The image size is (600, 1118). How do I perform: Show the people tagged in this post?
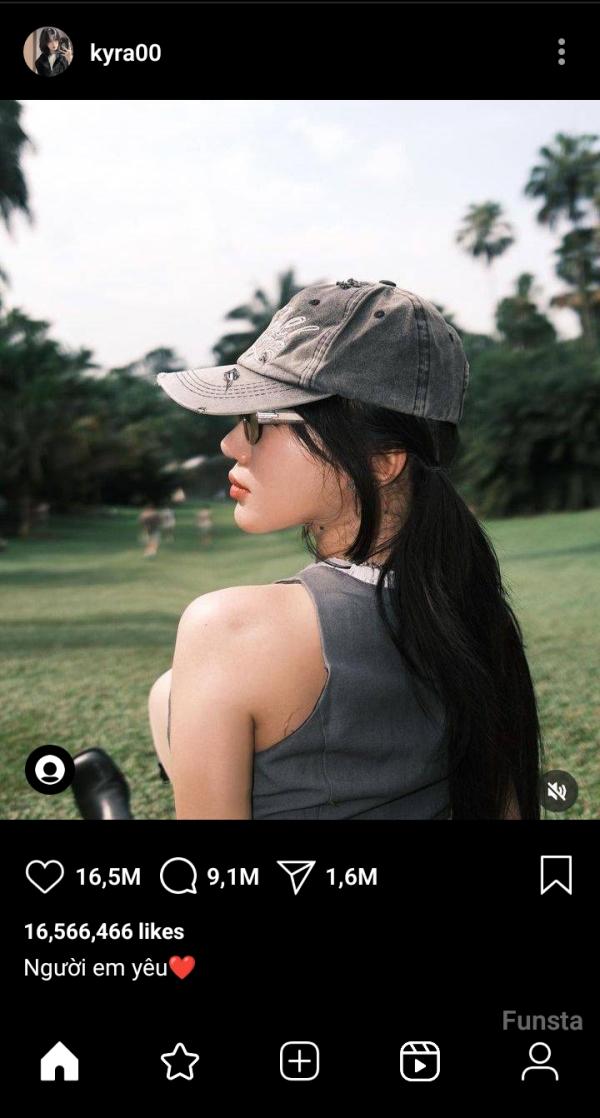coord(50,769)
